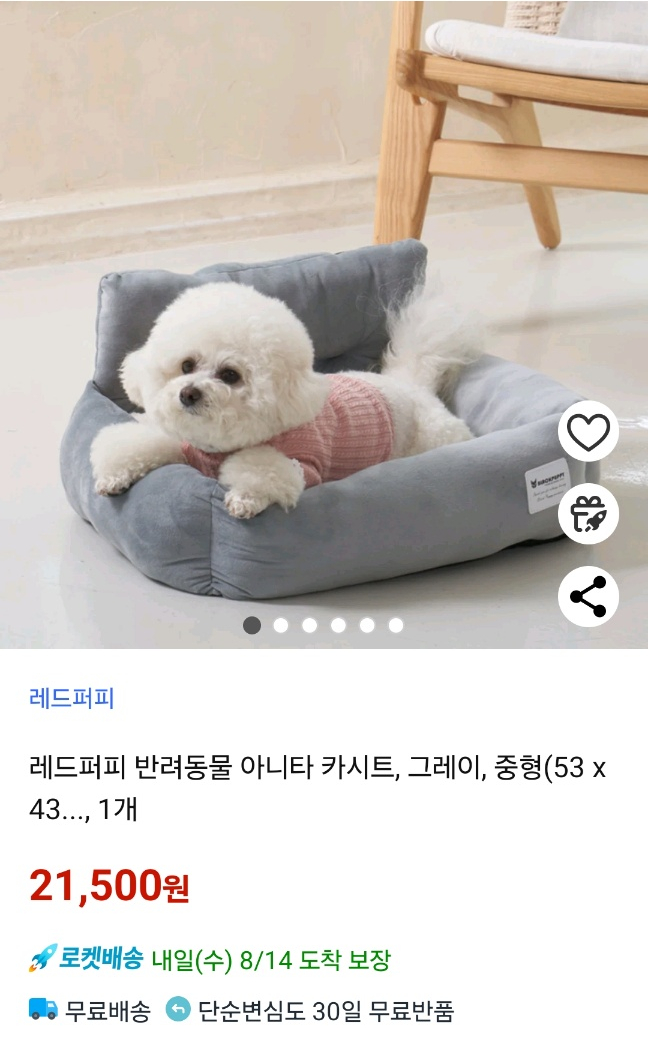Open the 레드퍼피 brand link
Screen dimensions: 648x1039
coord(71,698)
